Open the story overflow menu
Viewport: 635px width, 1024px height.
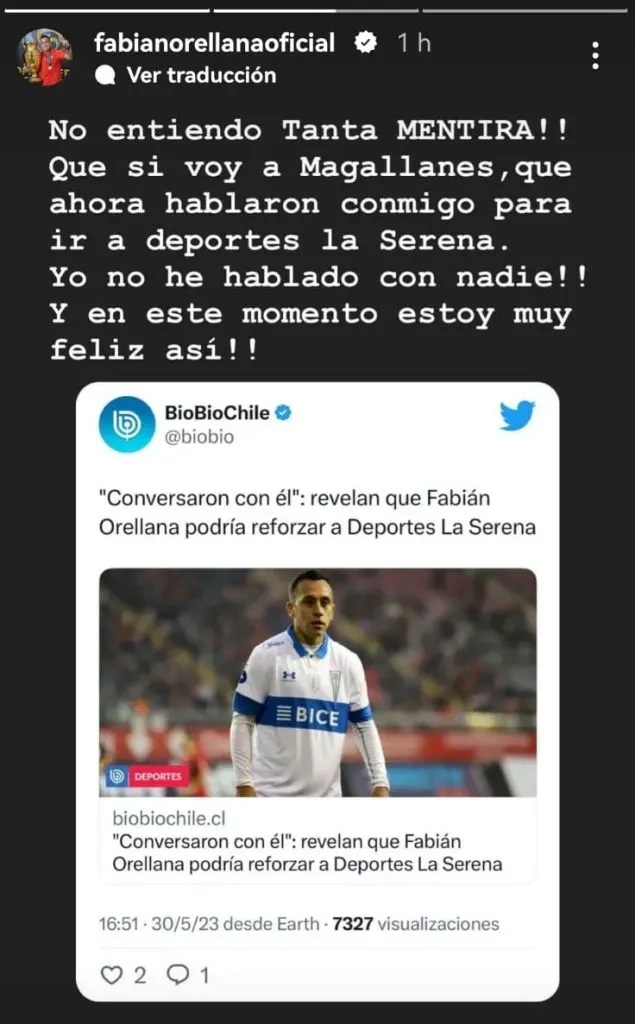(595, 56)
